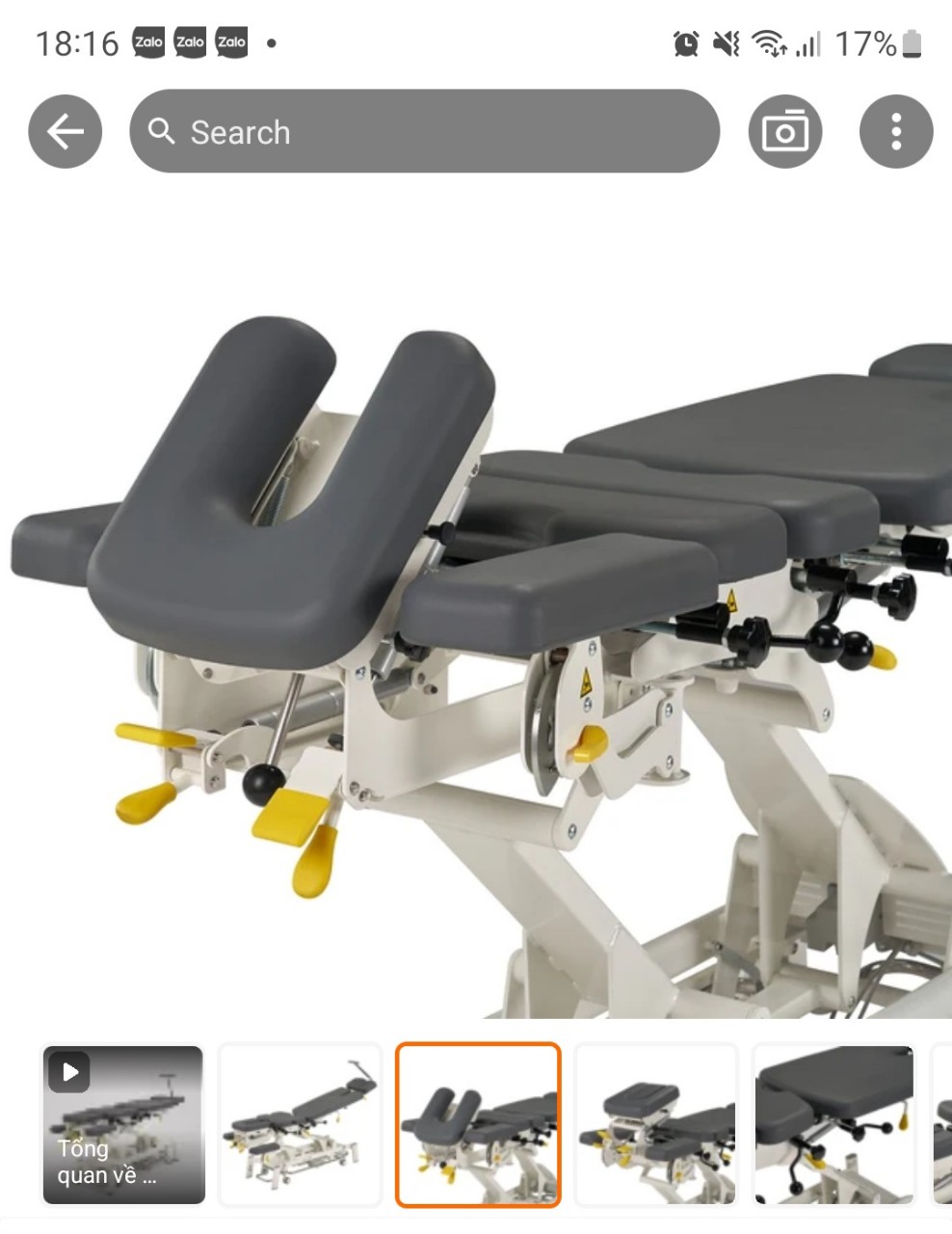
Task: Go back using the arrow button
Action: 65,132
